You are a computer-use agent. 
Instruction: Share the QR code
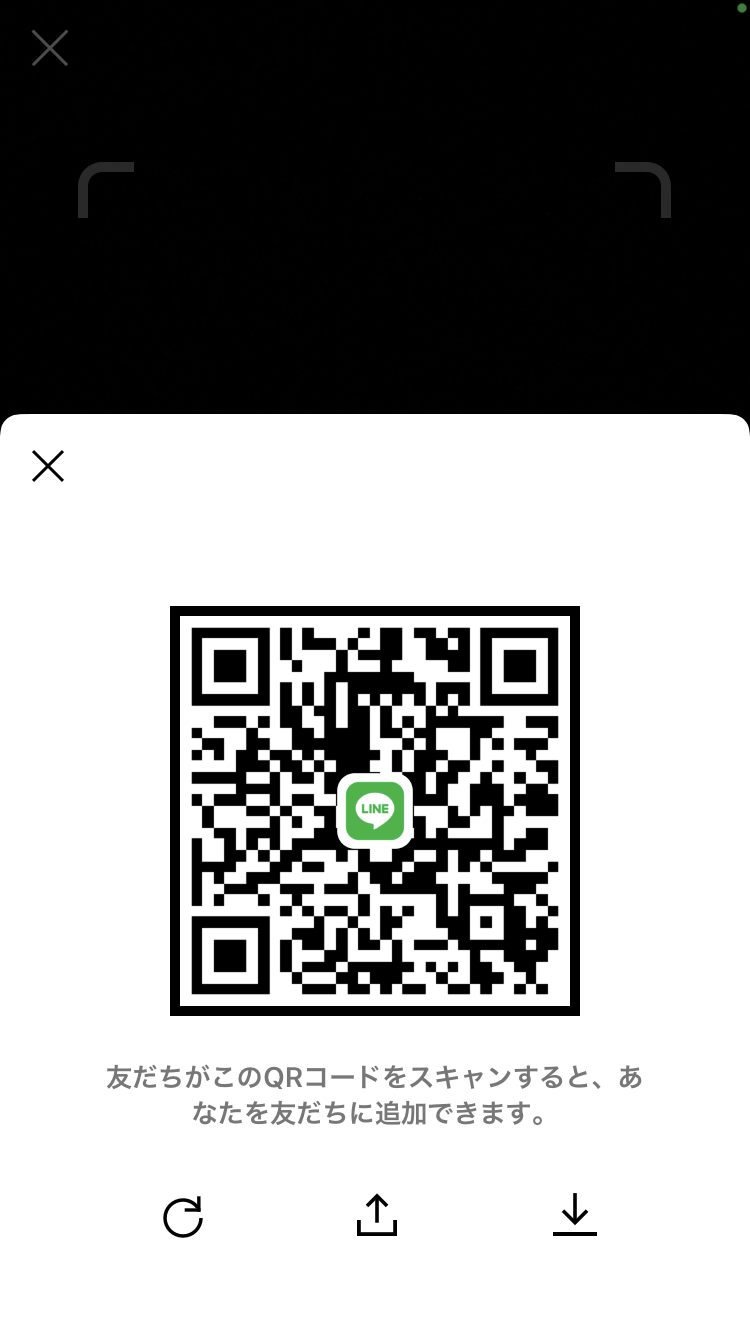tap(376, 1215)
